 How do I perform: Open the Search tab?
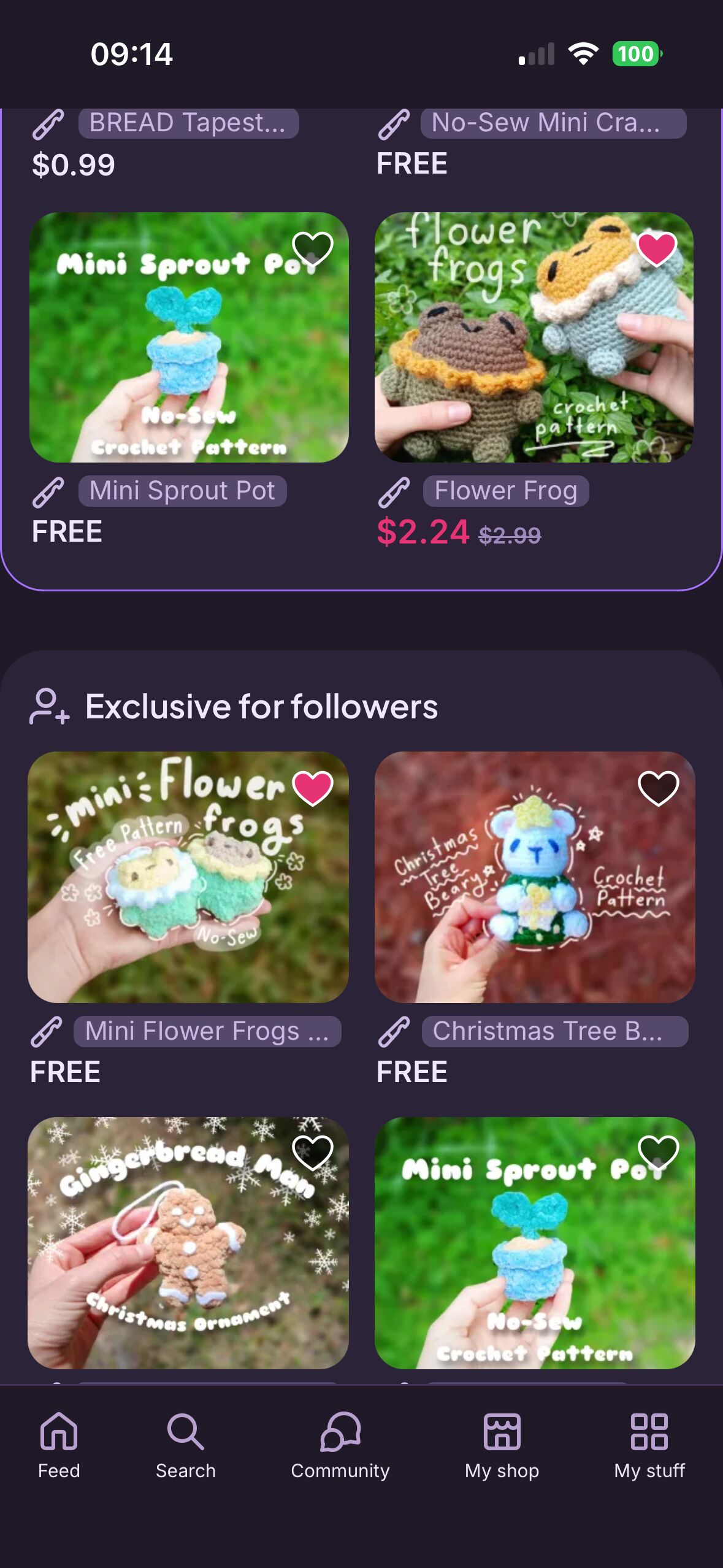pos(185,1444)
